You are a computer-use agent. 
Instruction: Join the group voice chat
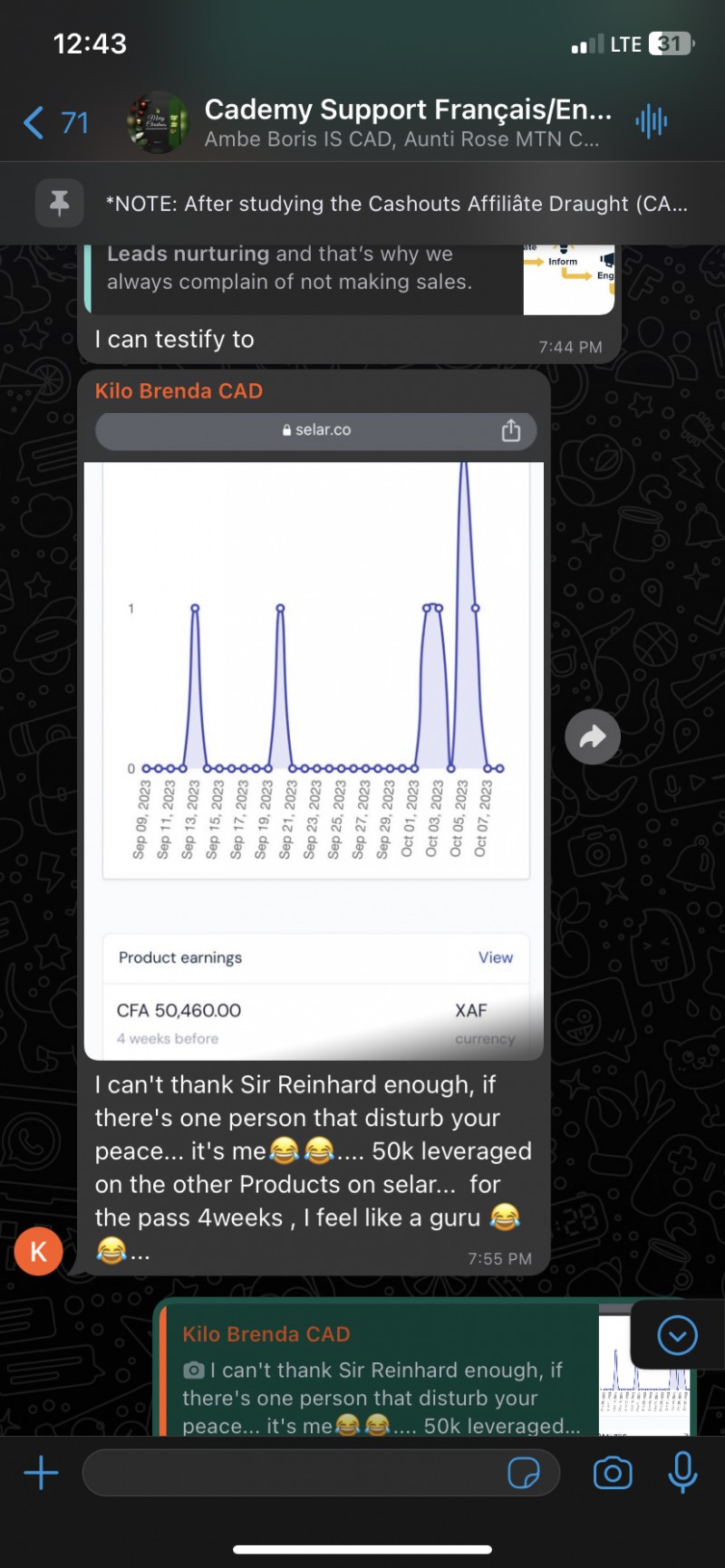click(x=652, y=121)
